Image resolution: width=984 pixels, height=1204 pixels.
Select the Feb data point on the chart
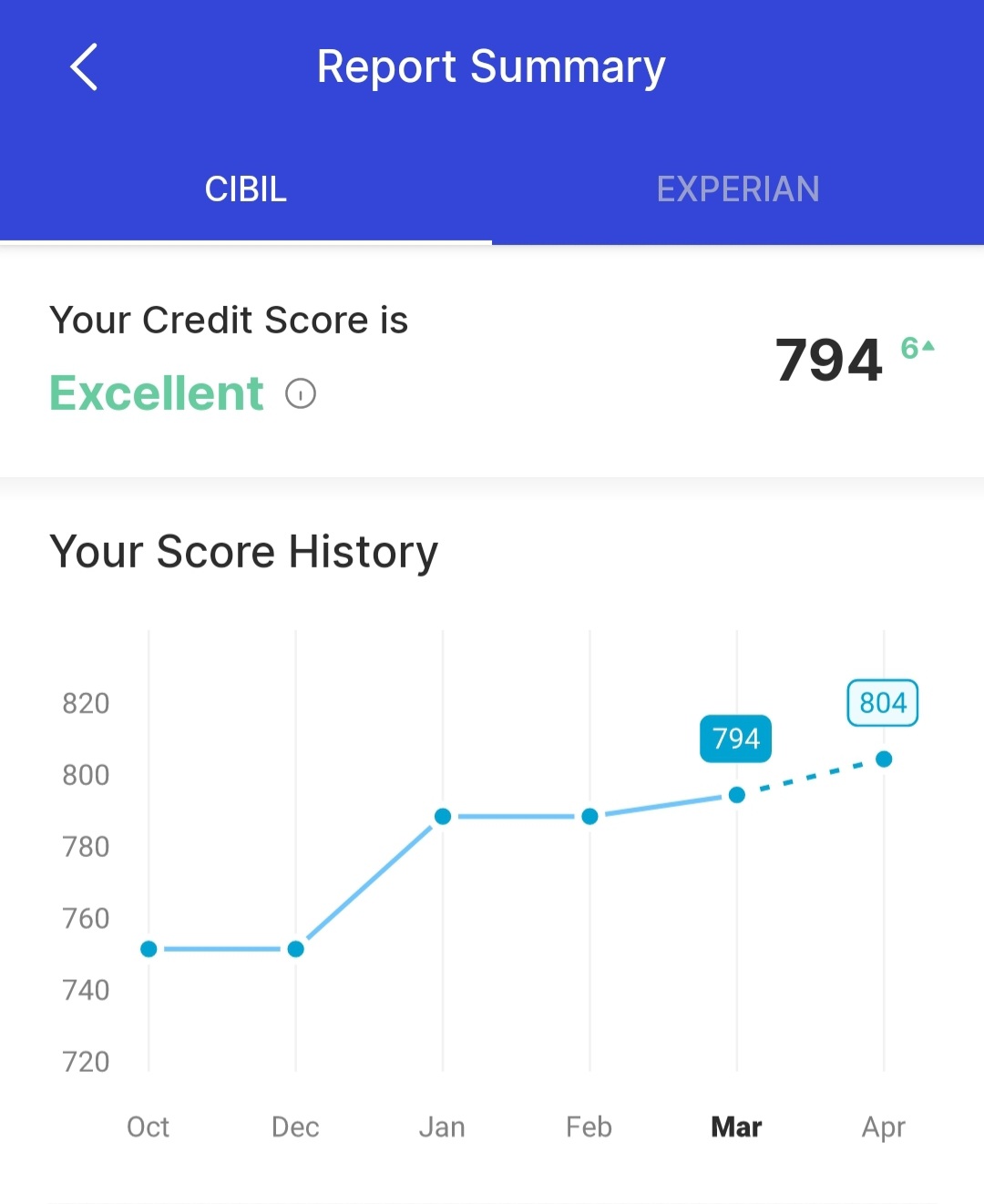click(x=589, y=816)
